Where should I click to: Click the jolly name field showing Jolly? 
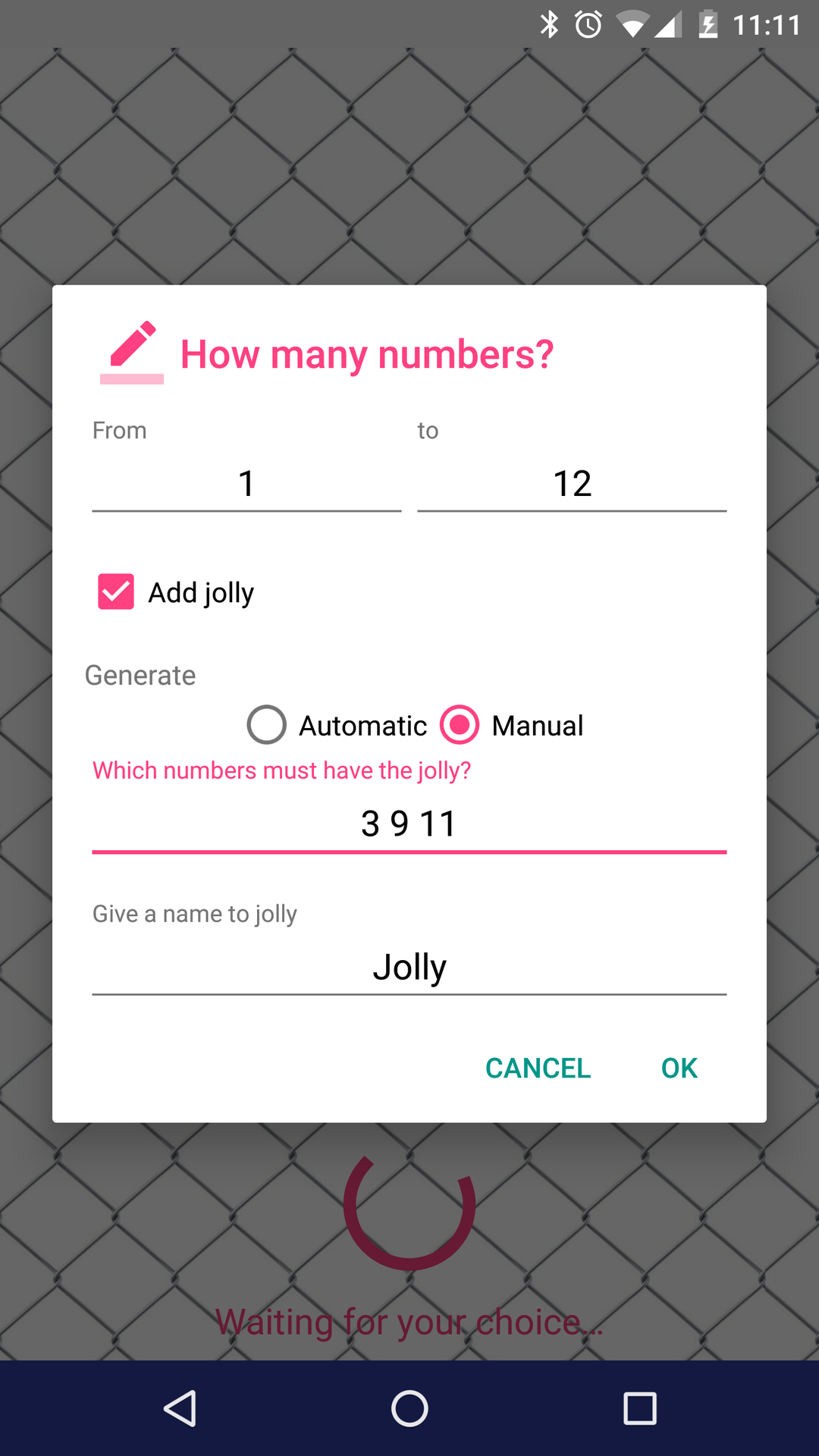click(x=409, y=965)
